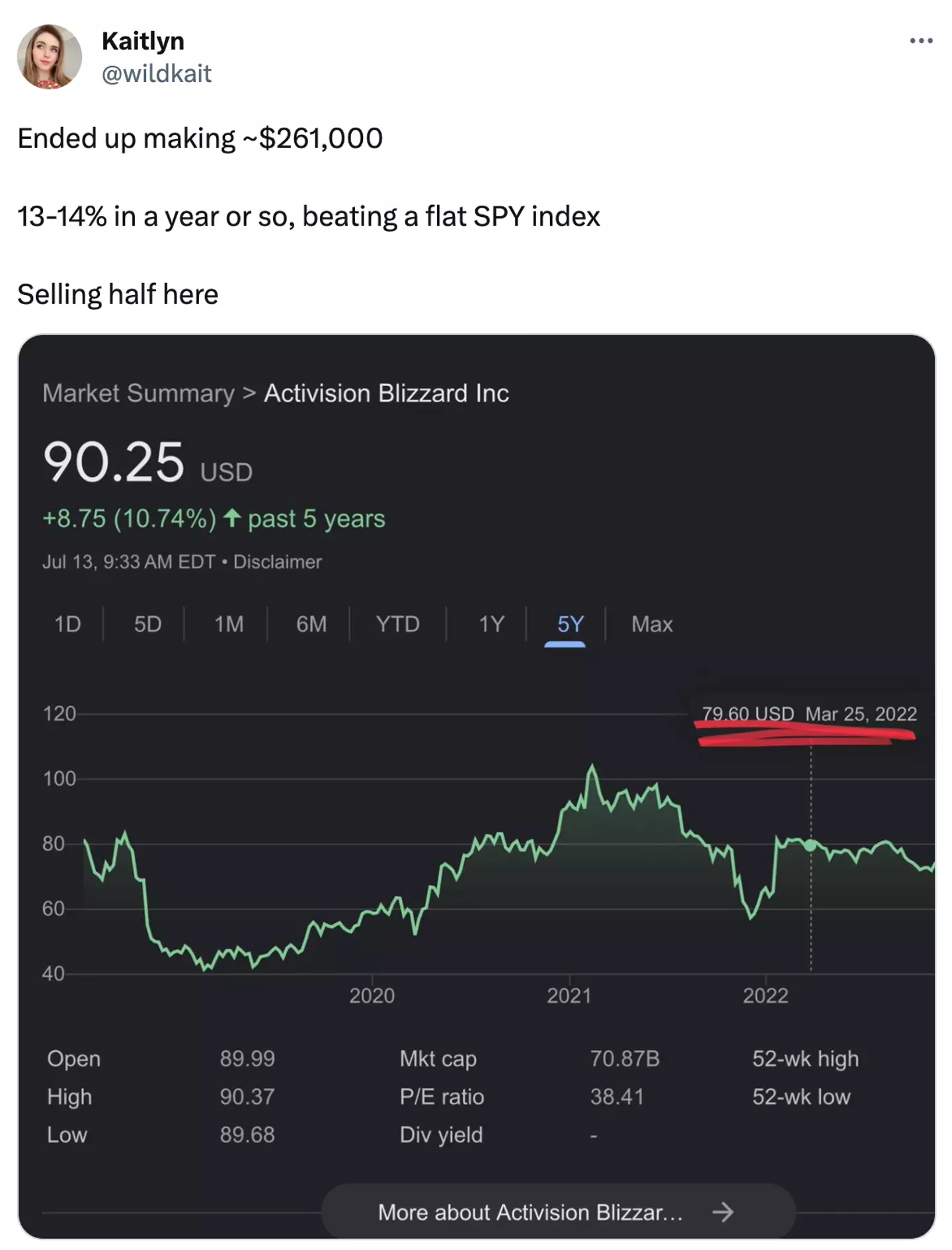Open the @wildkait profile handle
This screenshot has width=952, height=1250.
click(157, 73)
